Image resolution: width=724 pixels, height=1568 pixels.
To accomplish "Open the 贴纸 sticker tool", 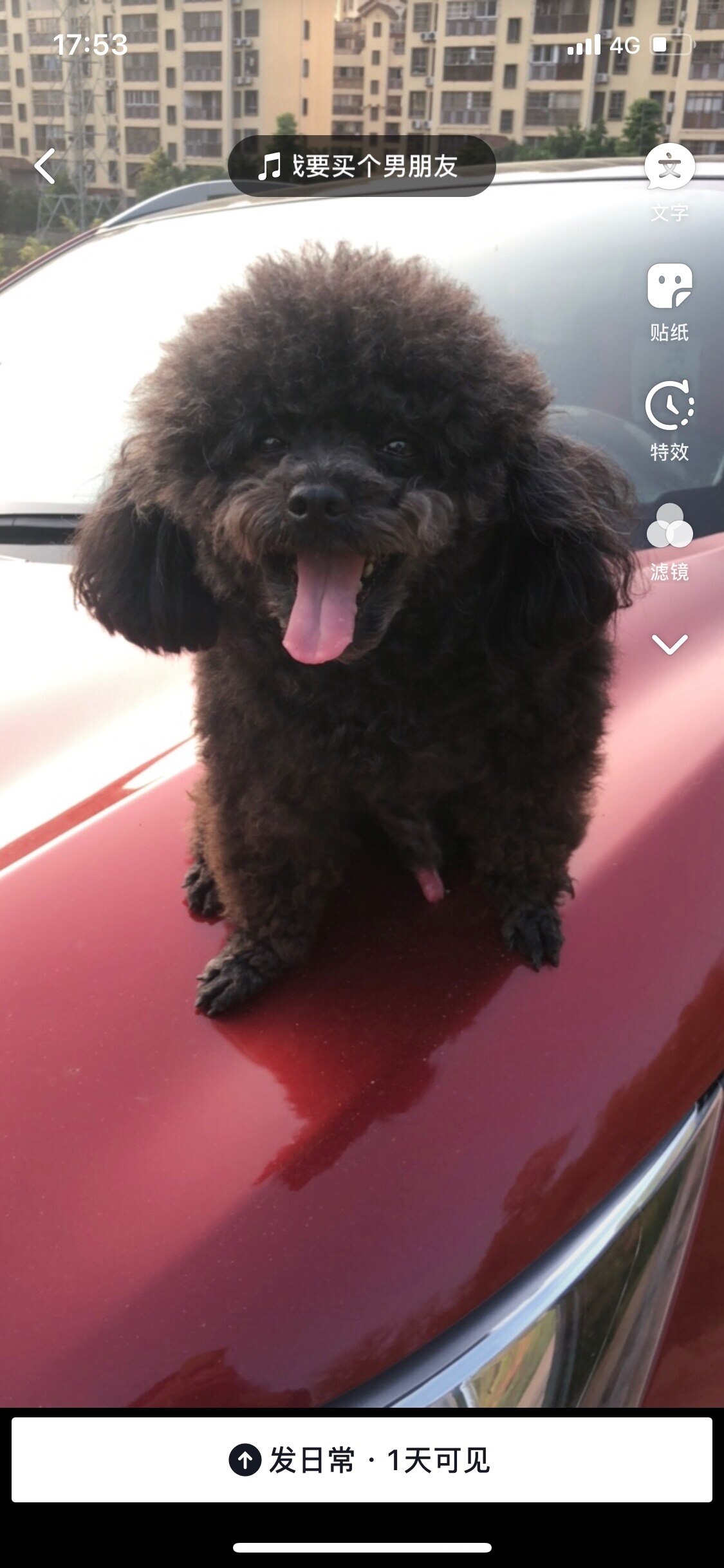I will point(669,303).
